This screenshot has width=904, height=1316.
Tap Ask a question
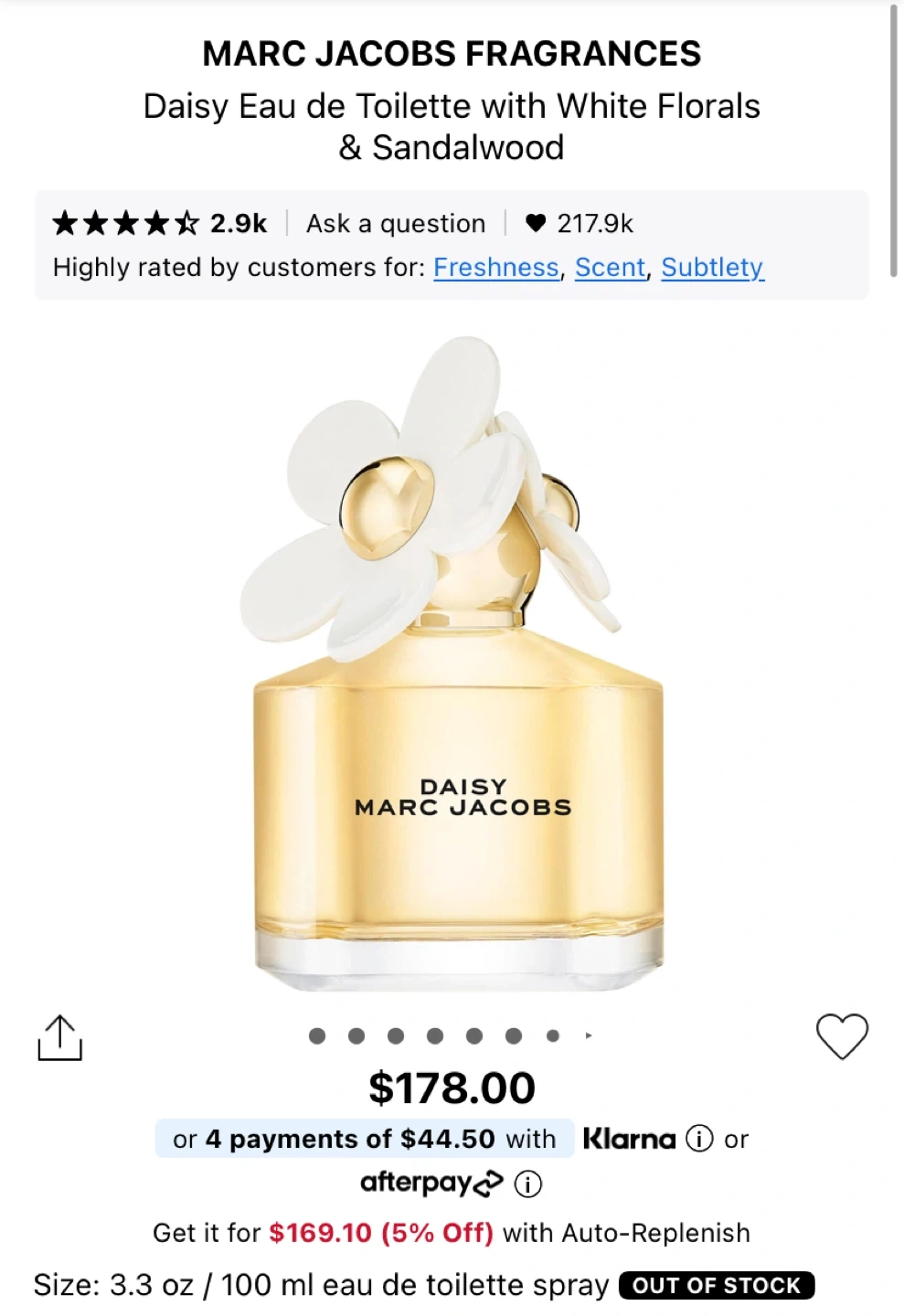396,224
